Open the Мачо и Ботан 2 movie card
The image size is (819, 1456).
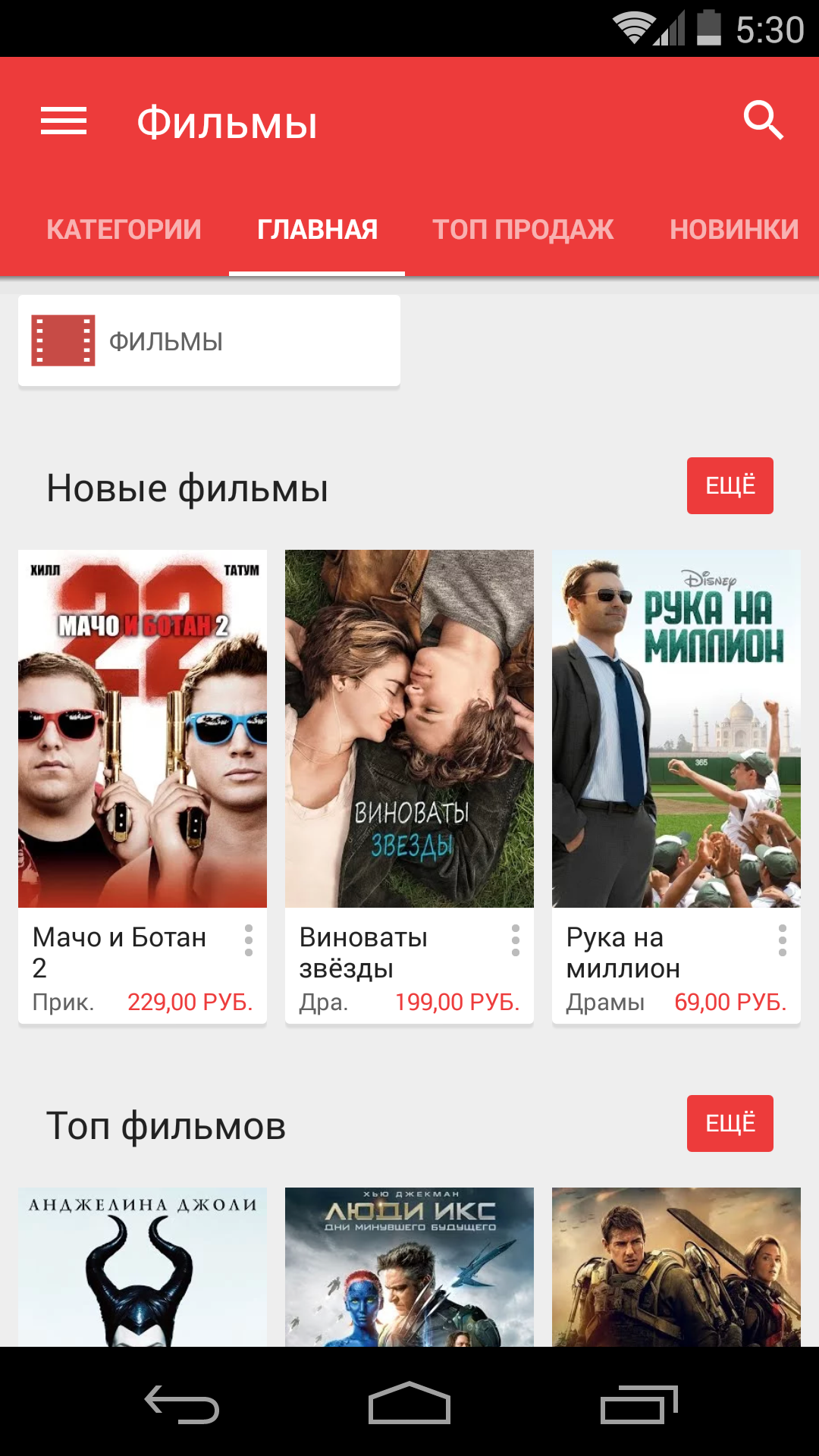[x=143, y=786]
